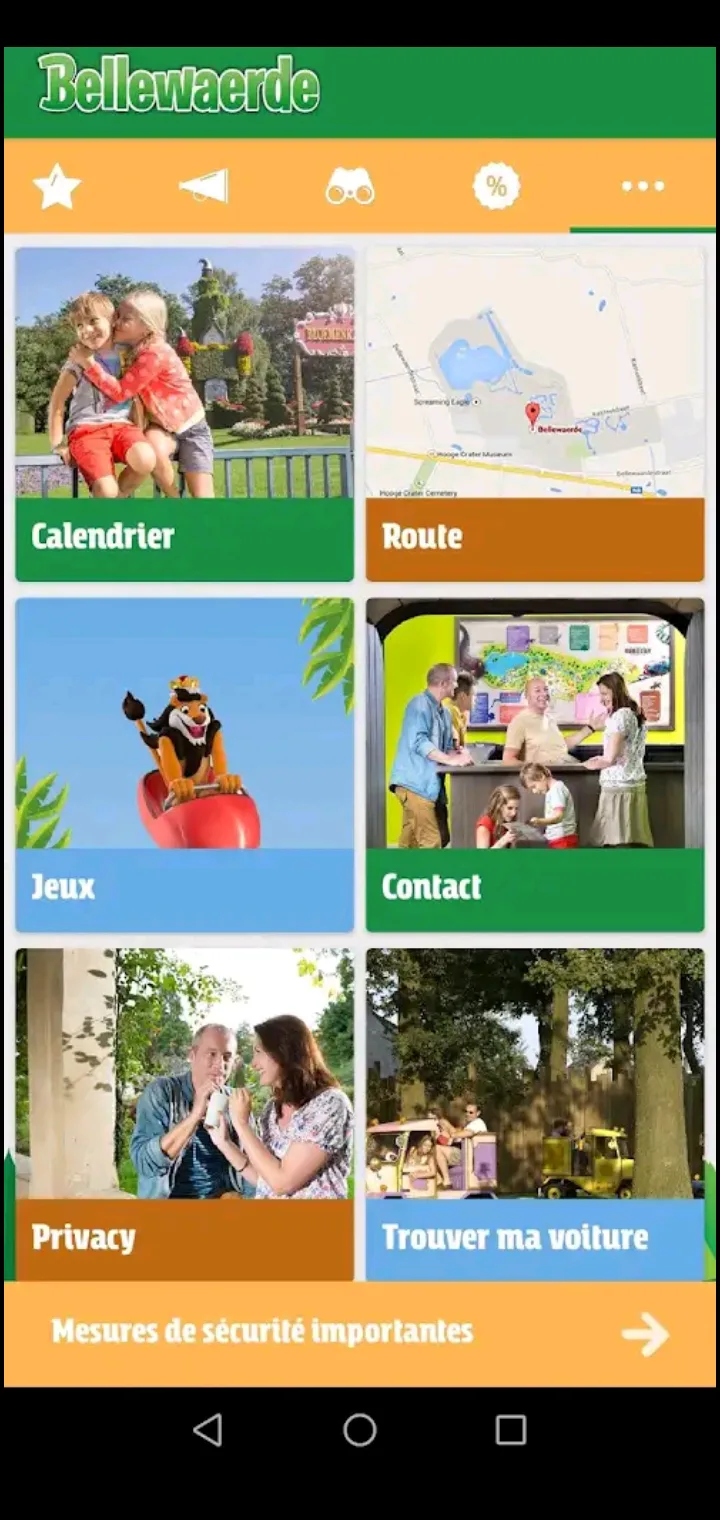720x1520 pixels.
Task: Open Trouver ma voiture
Action: point(535,1115)
